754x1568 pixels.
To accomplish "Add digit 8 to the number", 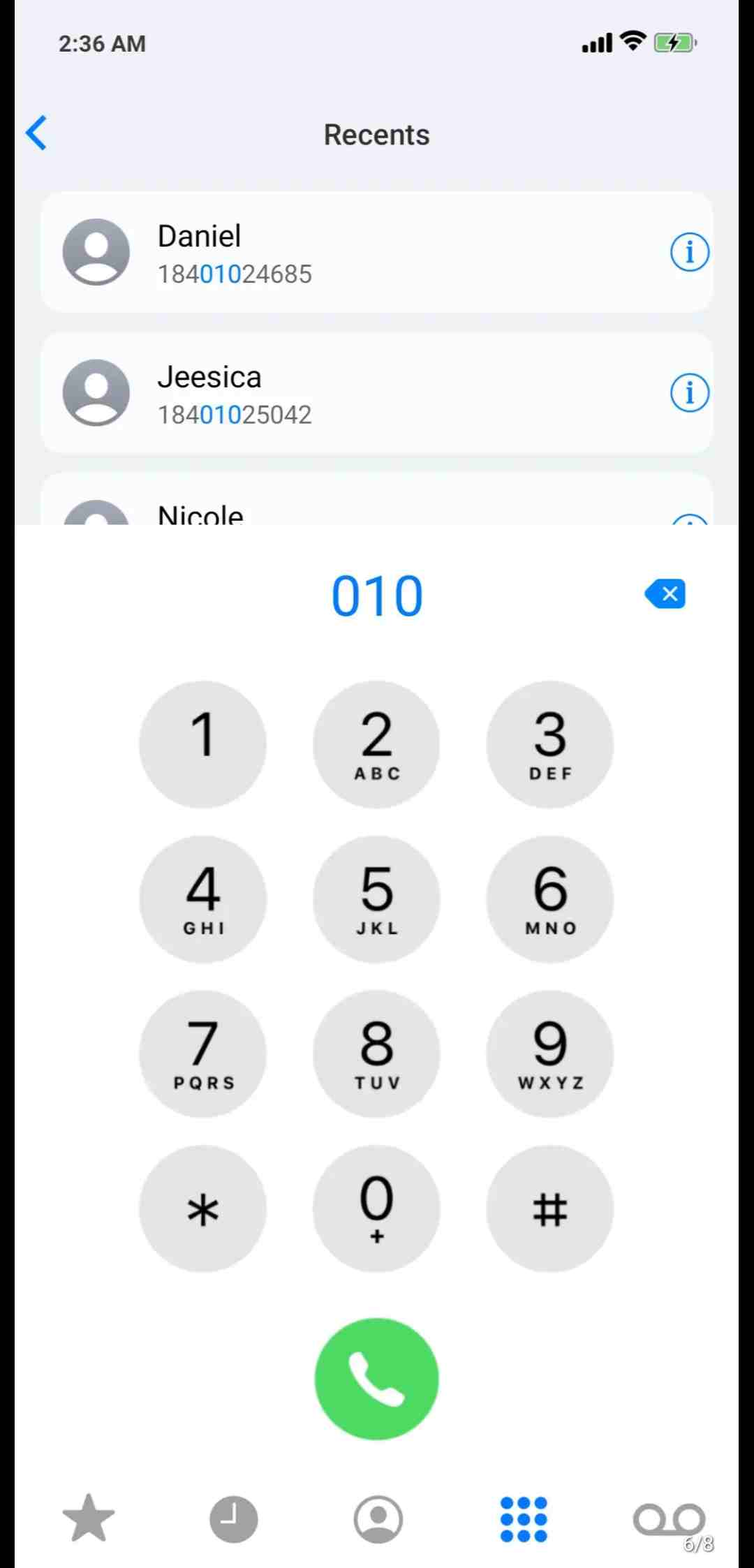I will pyautogui.click(x=376, y=1053).
